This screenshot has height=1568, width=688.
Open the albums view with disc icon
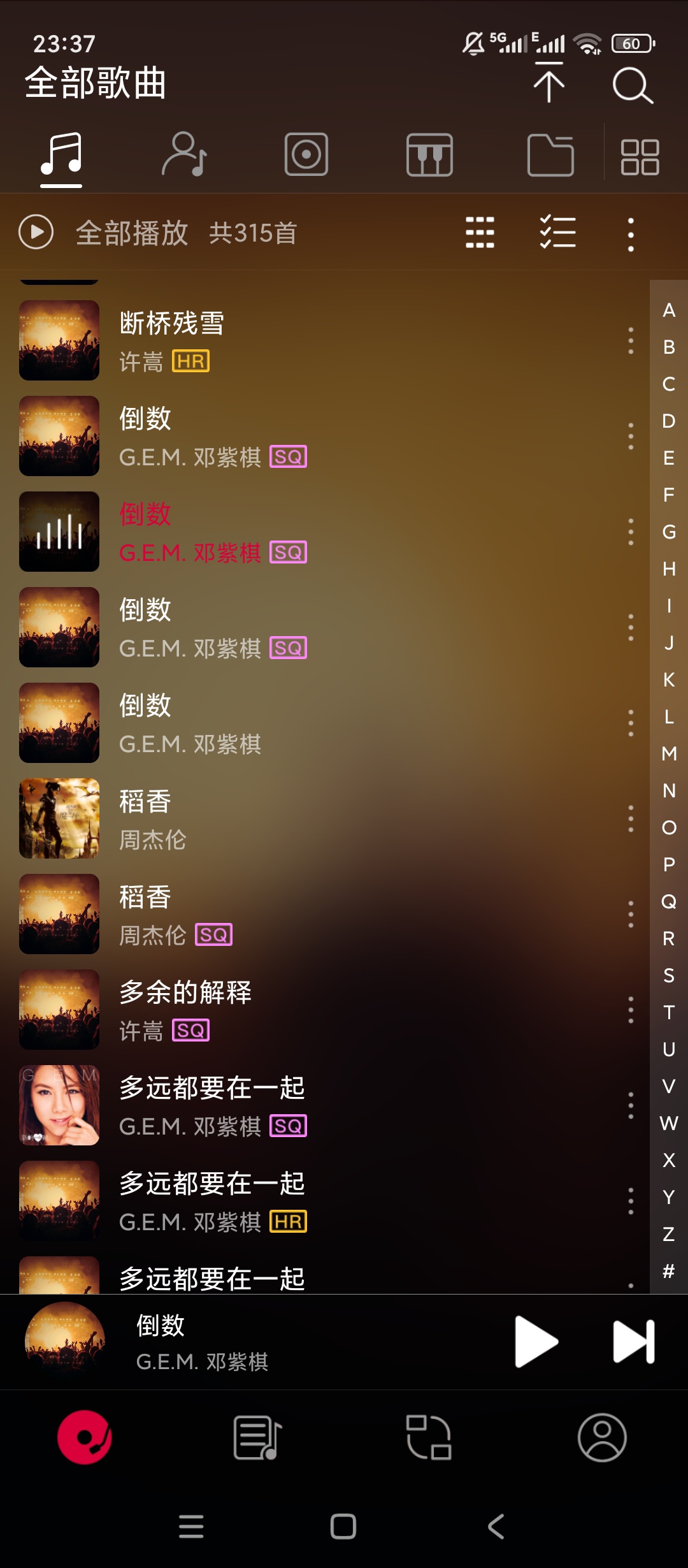click(306, 155)
